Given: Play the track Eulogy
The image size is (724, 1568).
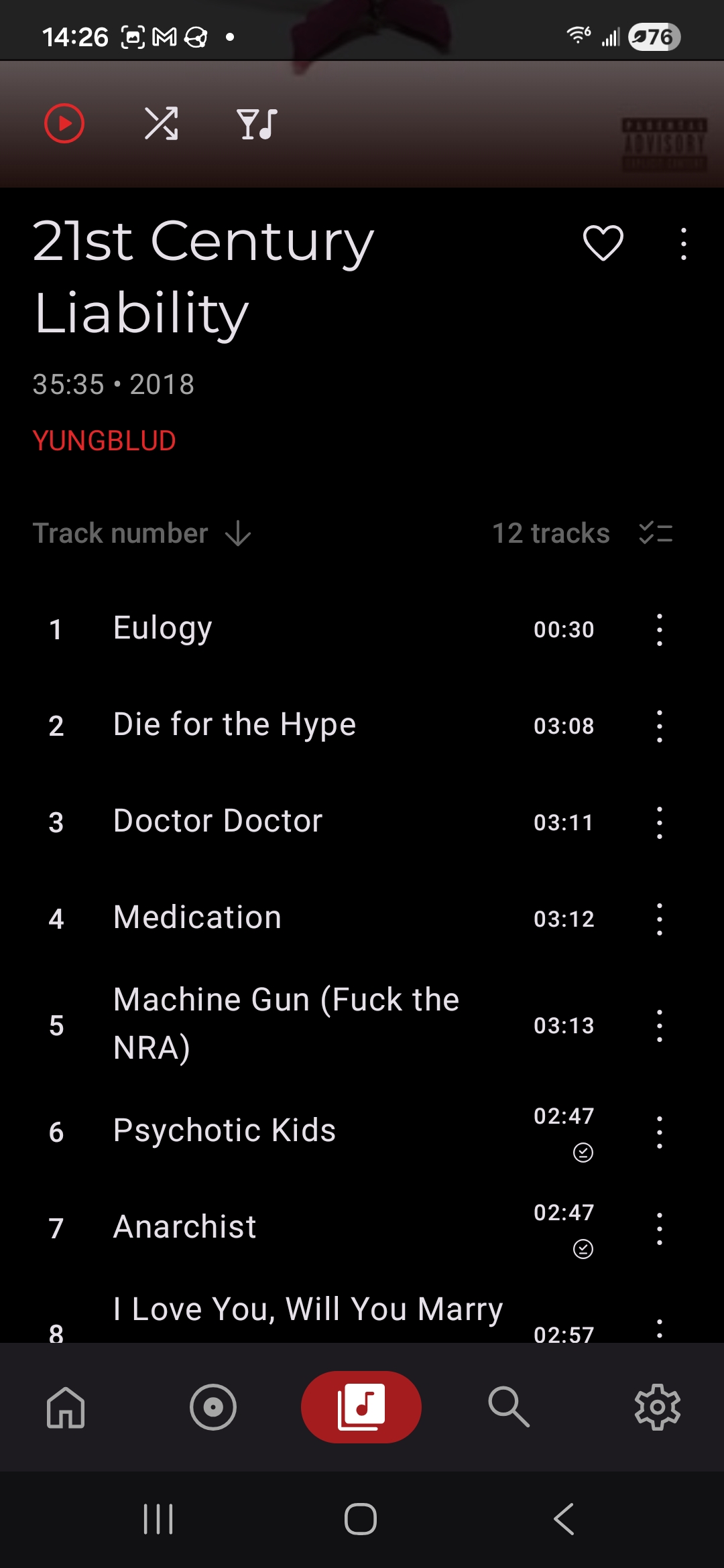Looking at the screenshot, I should (x=163, y=629).
